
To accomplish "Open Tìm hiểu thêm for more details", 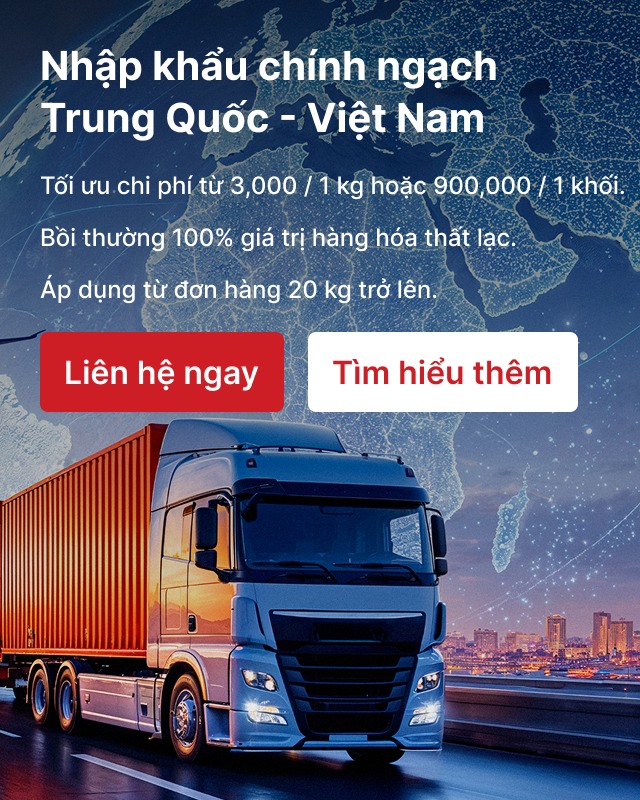I will 442,372.
